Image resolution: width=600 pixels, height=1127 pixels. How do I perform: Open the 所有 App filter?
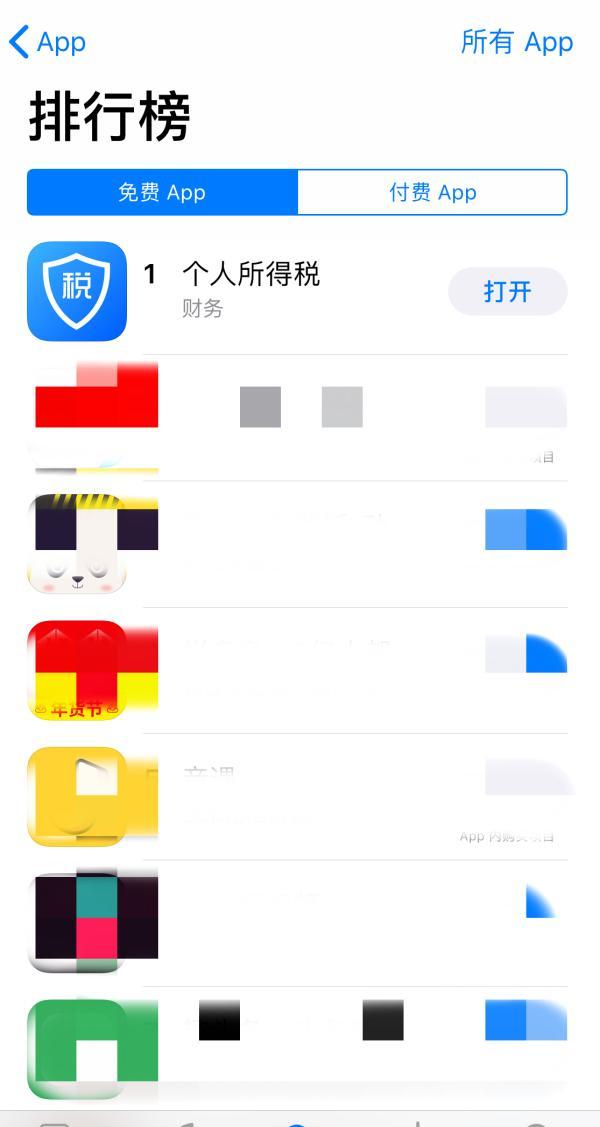point(516,42)
